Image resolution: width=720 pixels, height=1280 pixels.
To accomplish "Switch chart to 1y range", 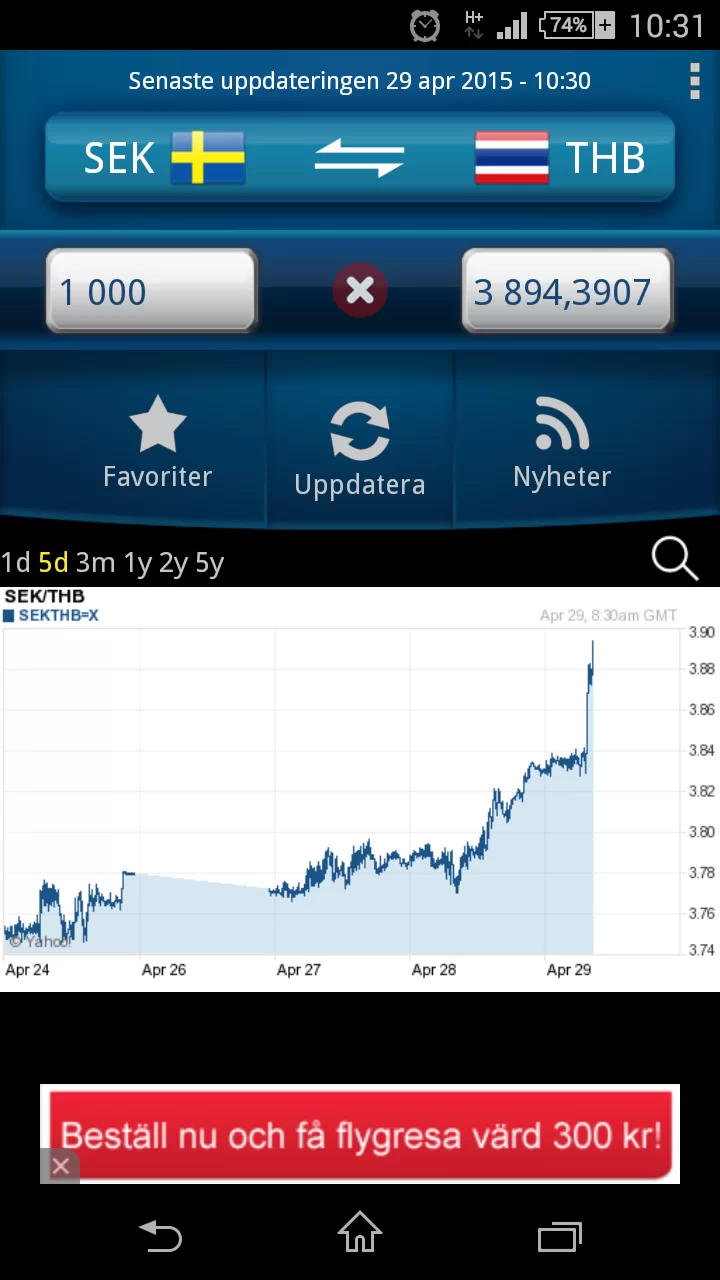I will (x=138, y=563).
